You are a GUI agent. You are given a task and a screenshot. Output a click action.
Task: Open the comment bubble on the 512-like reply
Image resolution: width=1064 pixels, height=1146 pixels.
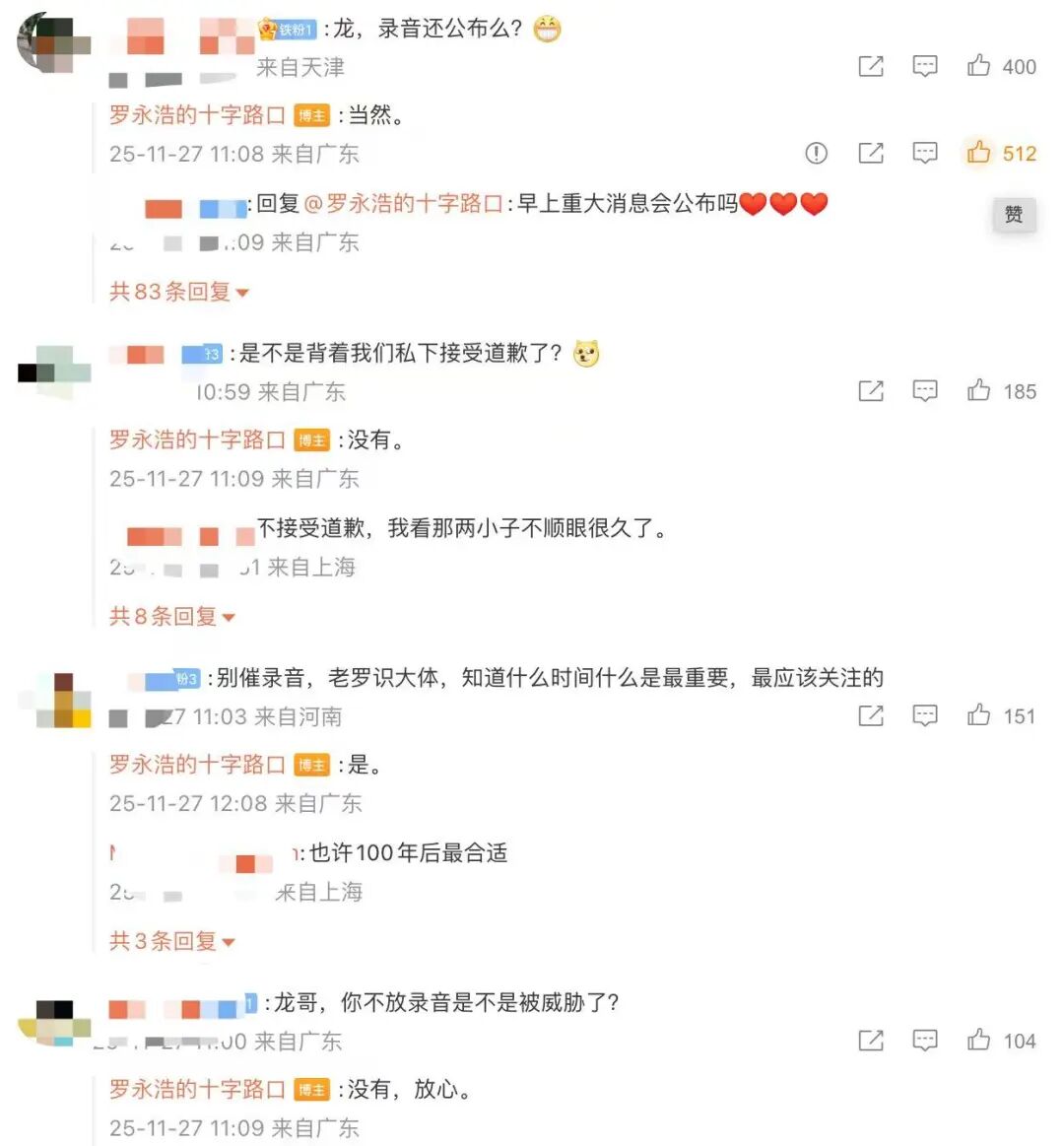coord(923,154)
